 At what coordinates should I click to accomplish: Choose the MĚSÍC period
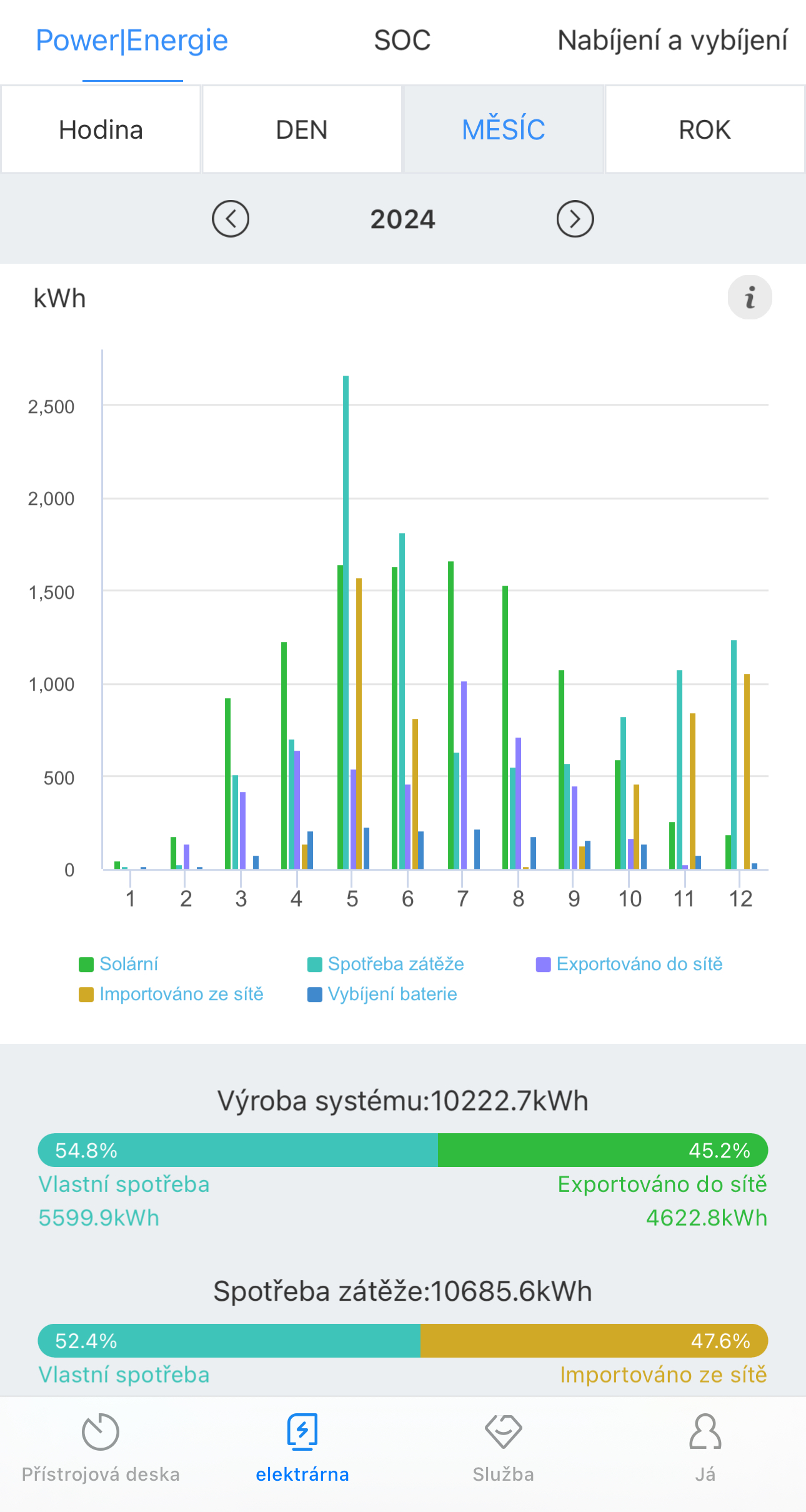tap(503, 129)
